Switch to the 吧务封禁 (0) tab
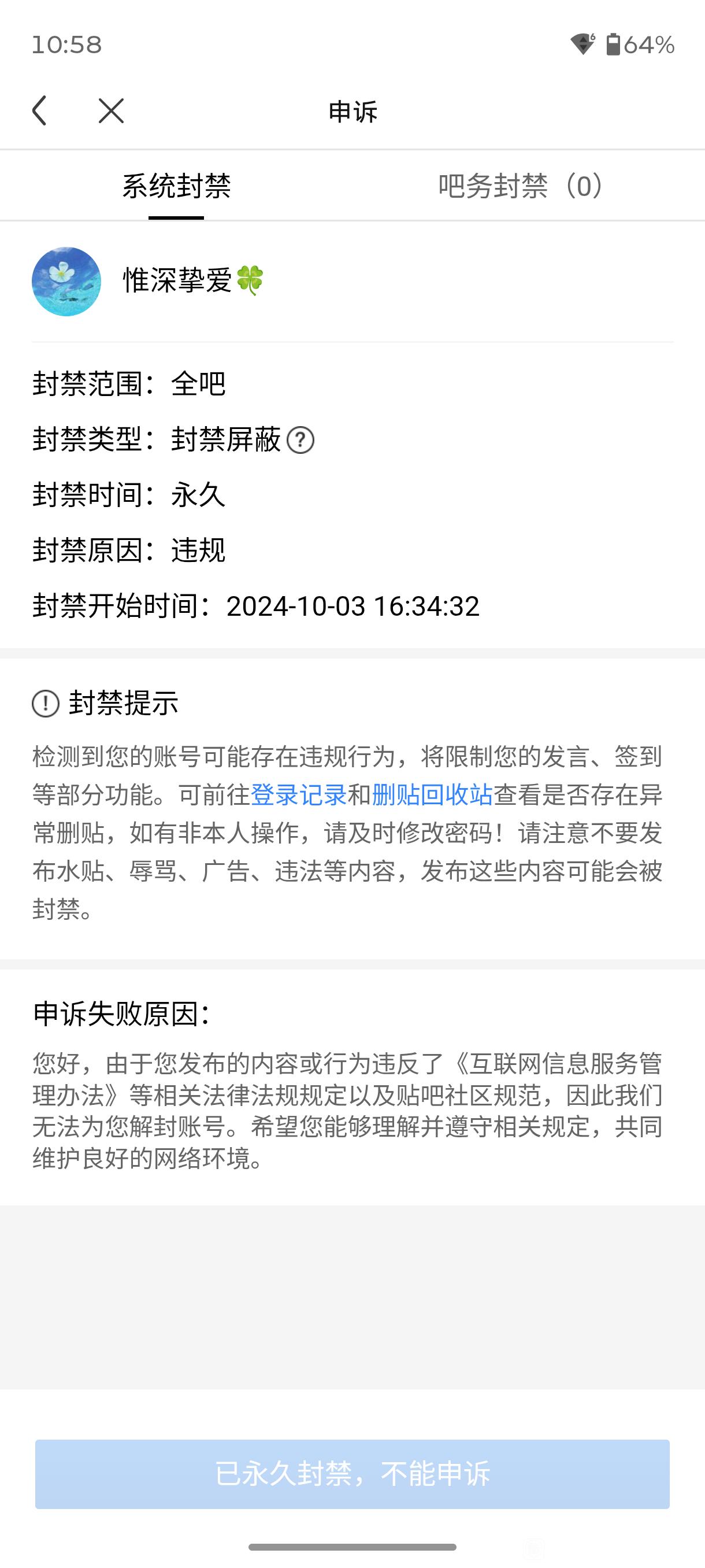This screenshot has width=705, height=1568. (520, 186)
